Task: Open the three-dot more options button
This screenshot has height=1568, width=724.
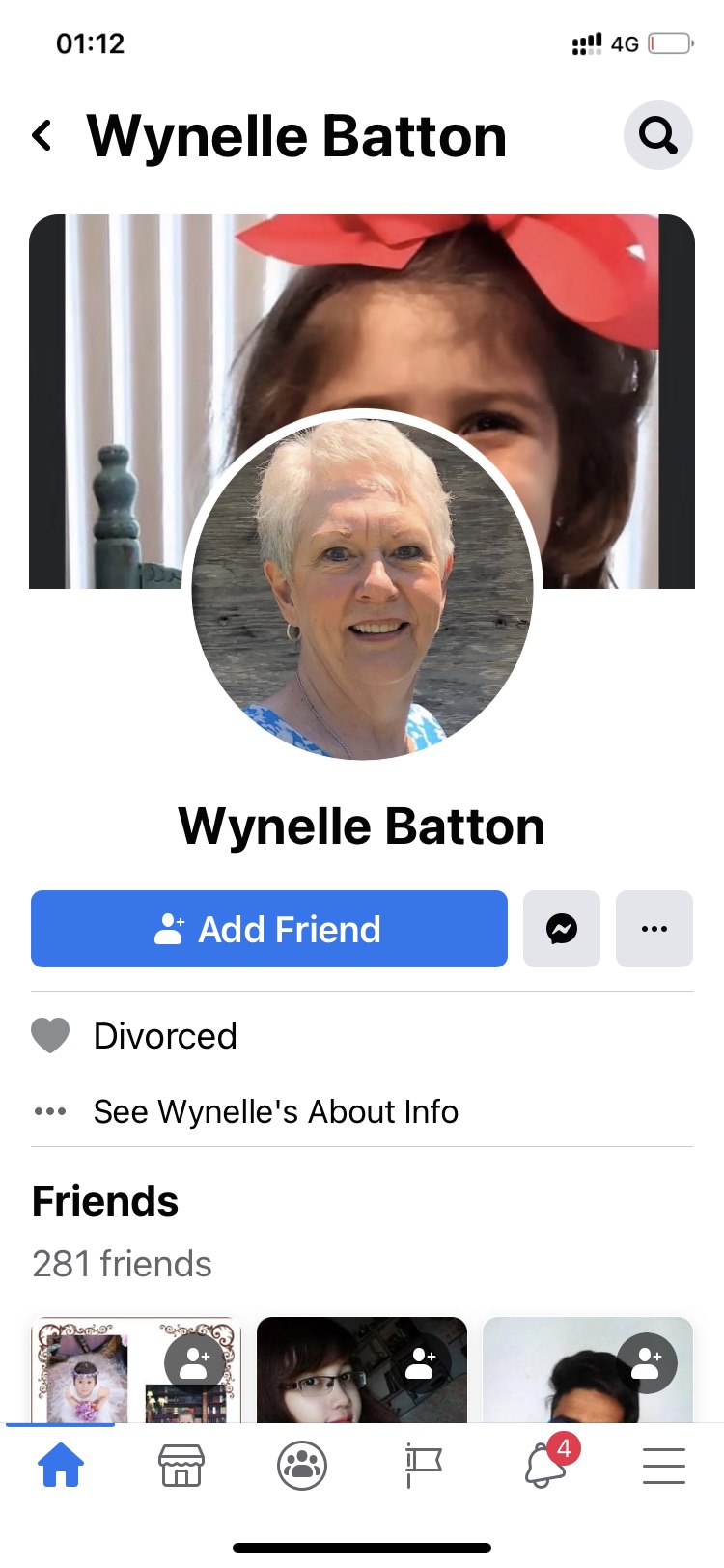Action: pos(654,929)
